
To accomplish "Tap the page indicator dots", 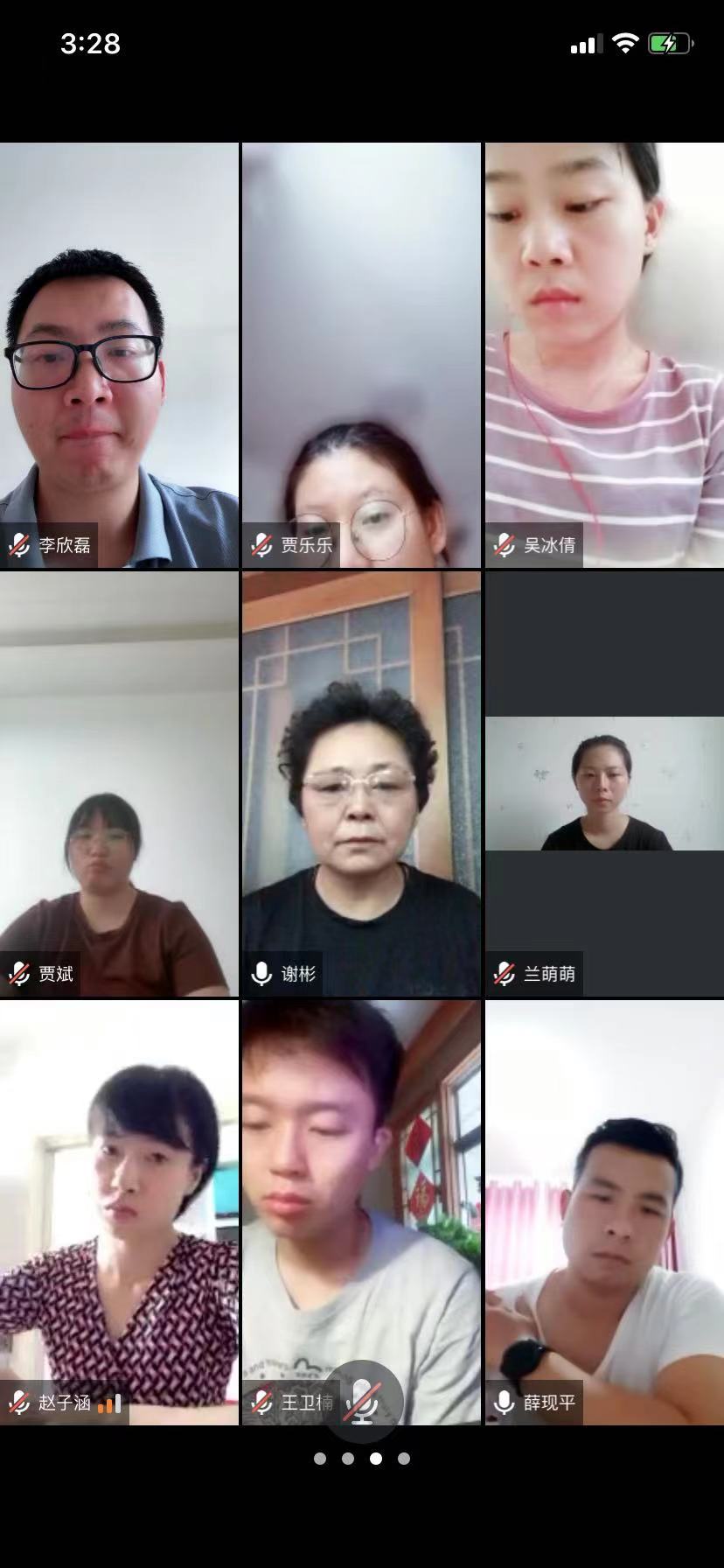I will click(x=362, y=1459).
